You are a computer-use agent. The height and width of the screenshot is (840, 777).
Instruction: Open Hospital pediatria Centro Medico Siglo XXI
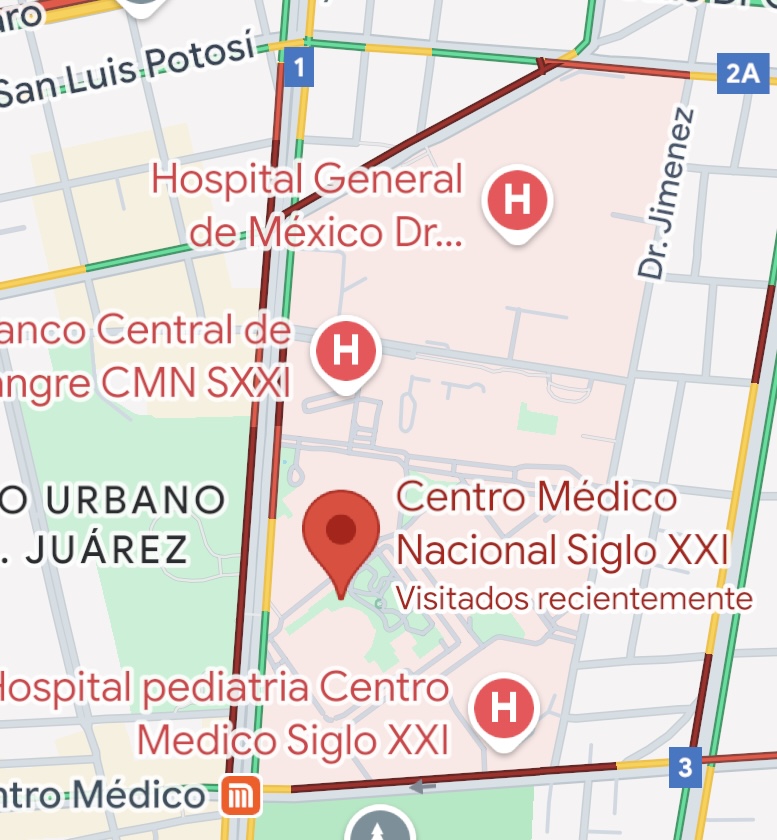(x=505, y=710)
